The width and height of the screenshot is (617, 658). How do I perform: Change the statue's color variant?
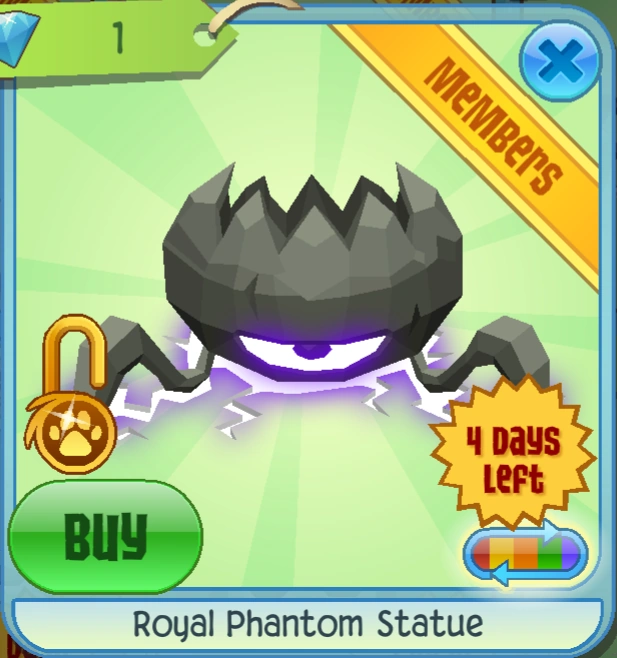(526, 553)
